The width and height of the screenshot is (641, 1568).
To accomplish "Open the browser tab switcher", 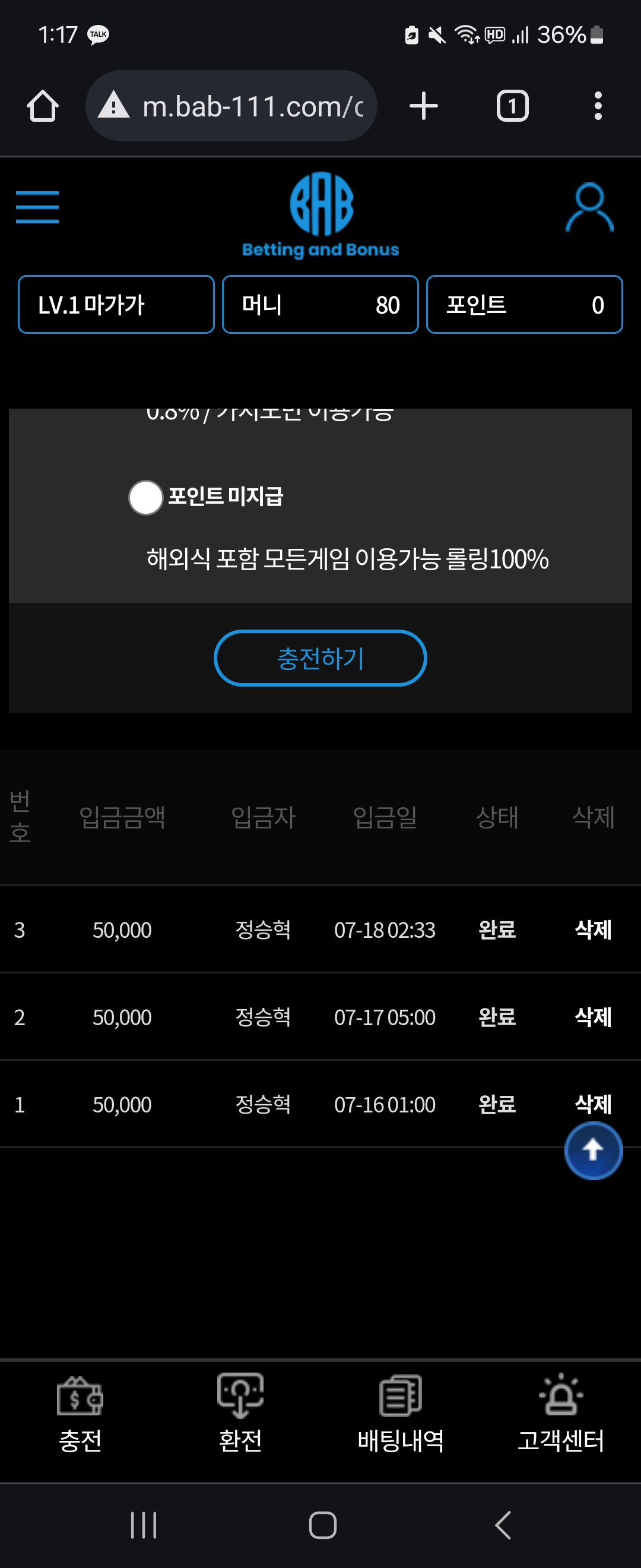I will click(x=512, y=106).
